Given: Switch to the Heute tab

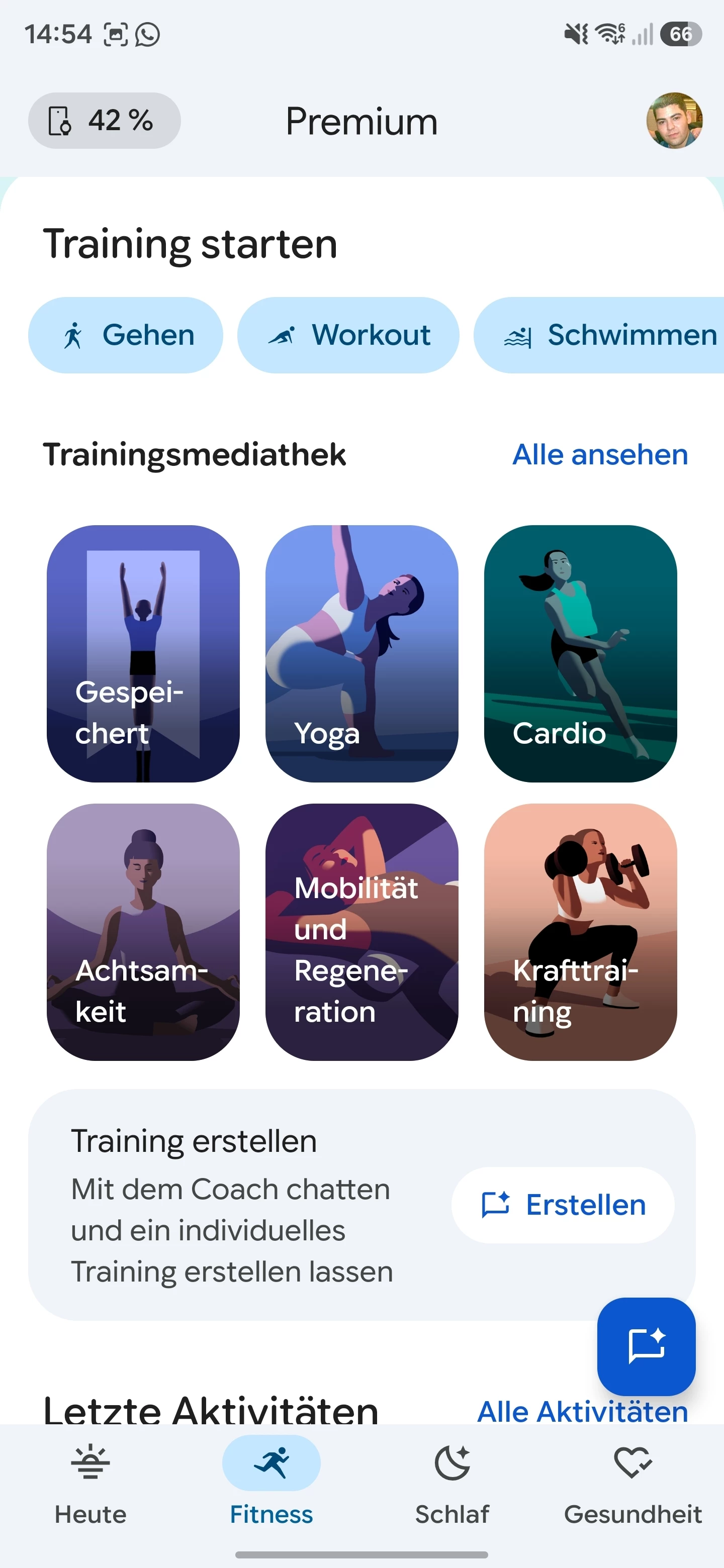Looking at the screenshot, I should point(90,1484).
